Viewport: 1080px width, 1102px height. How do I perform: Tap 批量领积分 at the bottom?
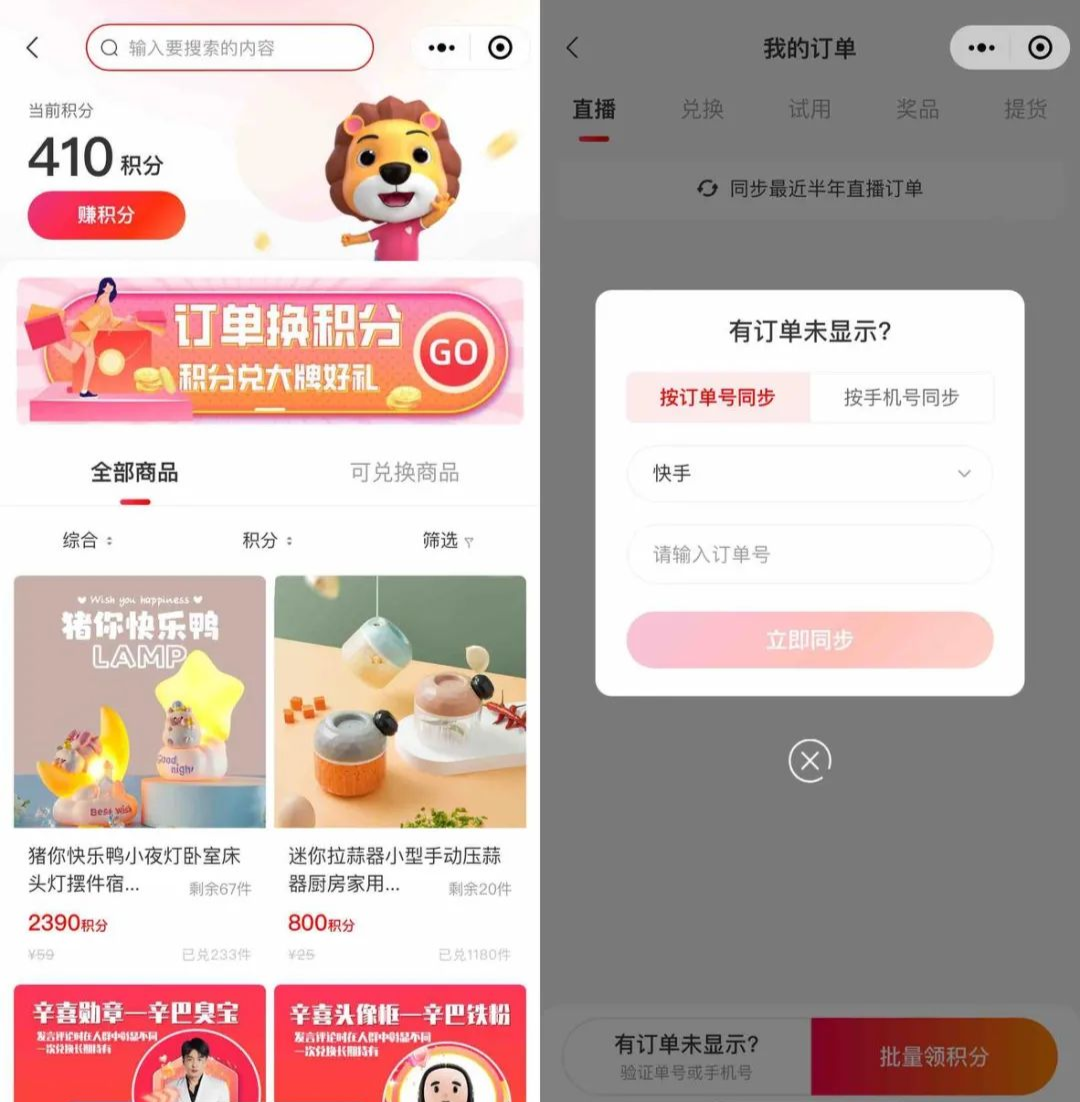click(x=933, y=1056)
